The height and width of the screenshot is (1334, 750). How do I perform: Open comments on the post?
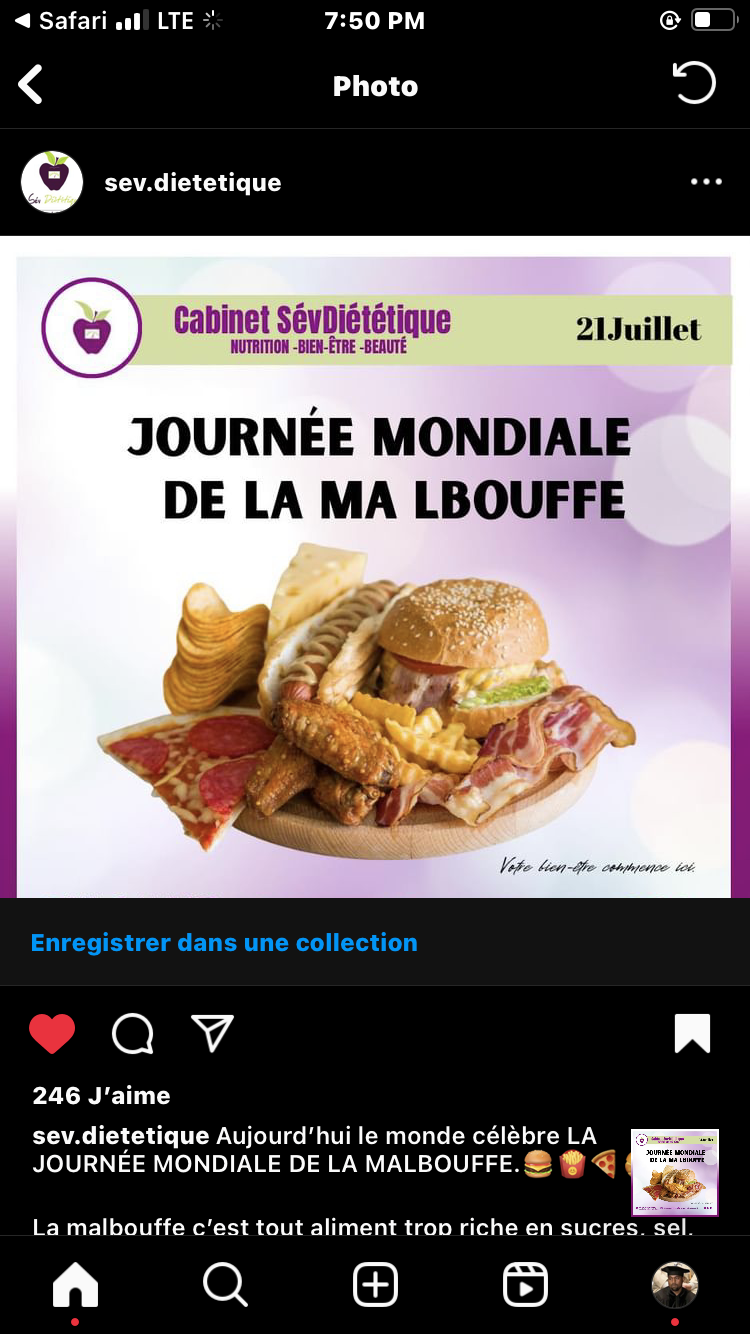pyautogui.click(x=132, y=1034)
